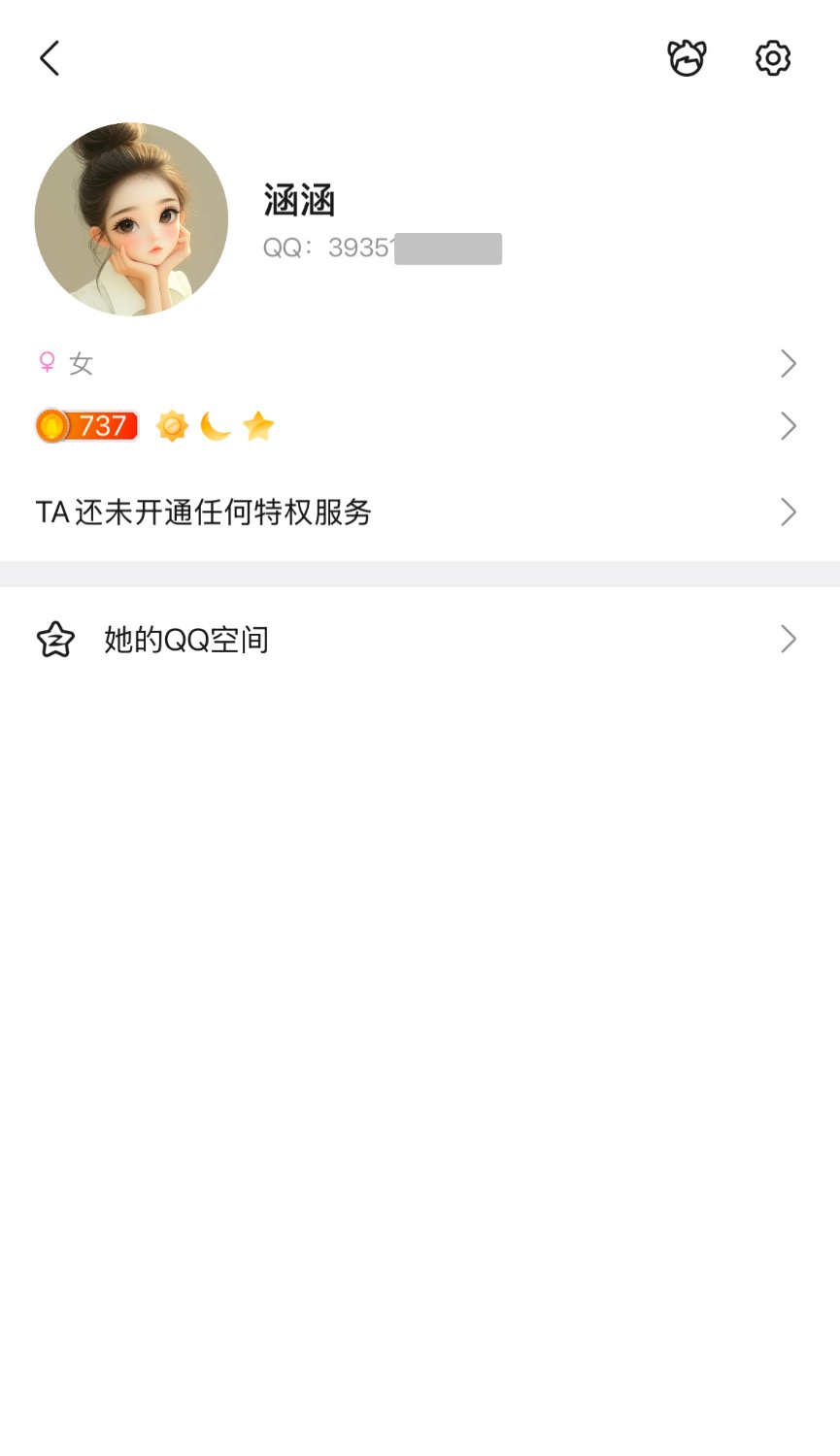Go back using the top-left arrow
The image size is (840, 1456).
pyautogui.click(x=50, y=58)
